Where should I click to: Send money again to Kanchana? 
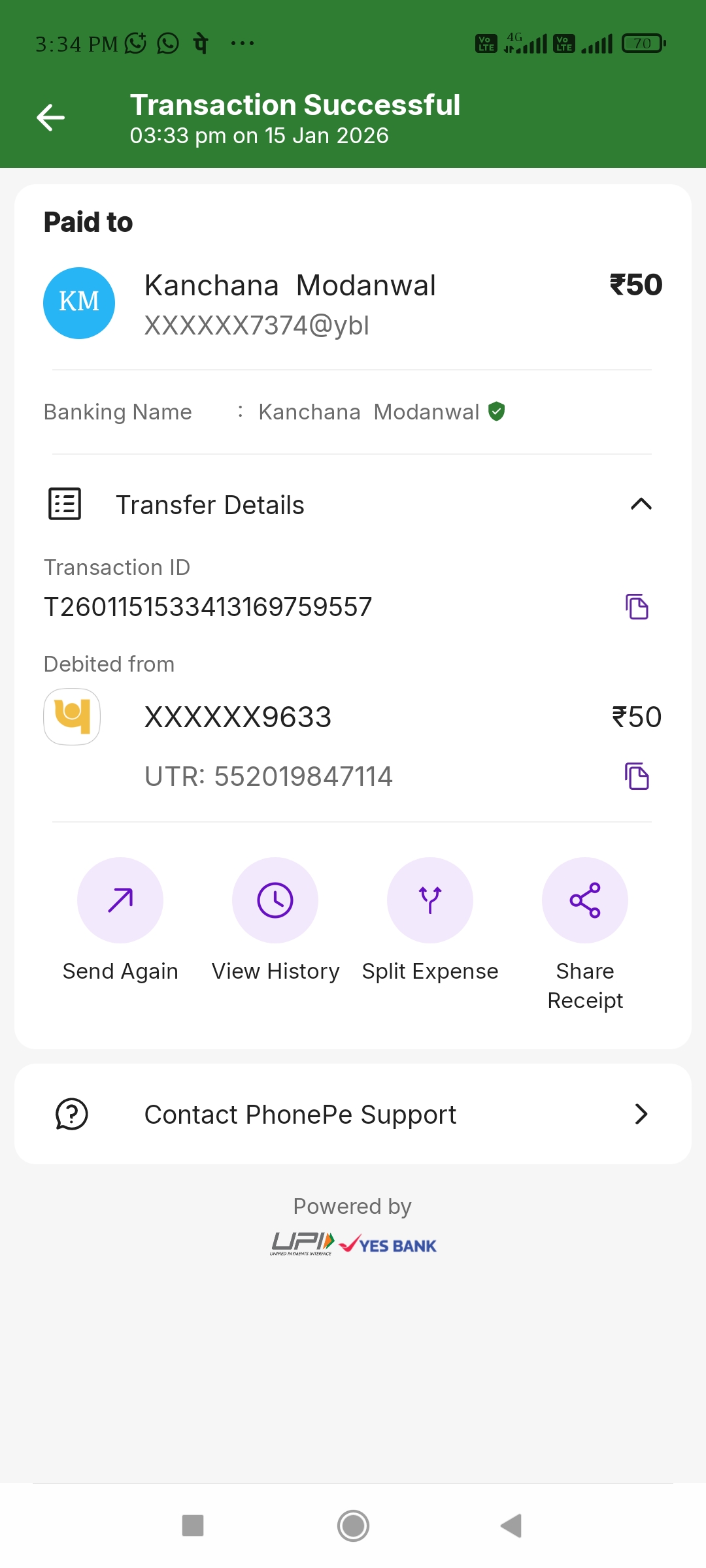click(120, 900)
